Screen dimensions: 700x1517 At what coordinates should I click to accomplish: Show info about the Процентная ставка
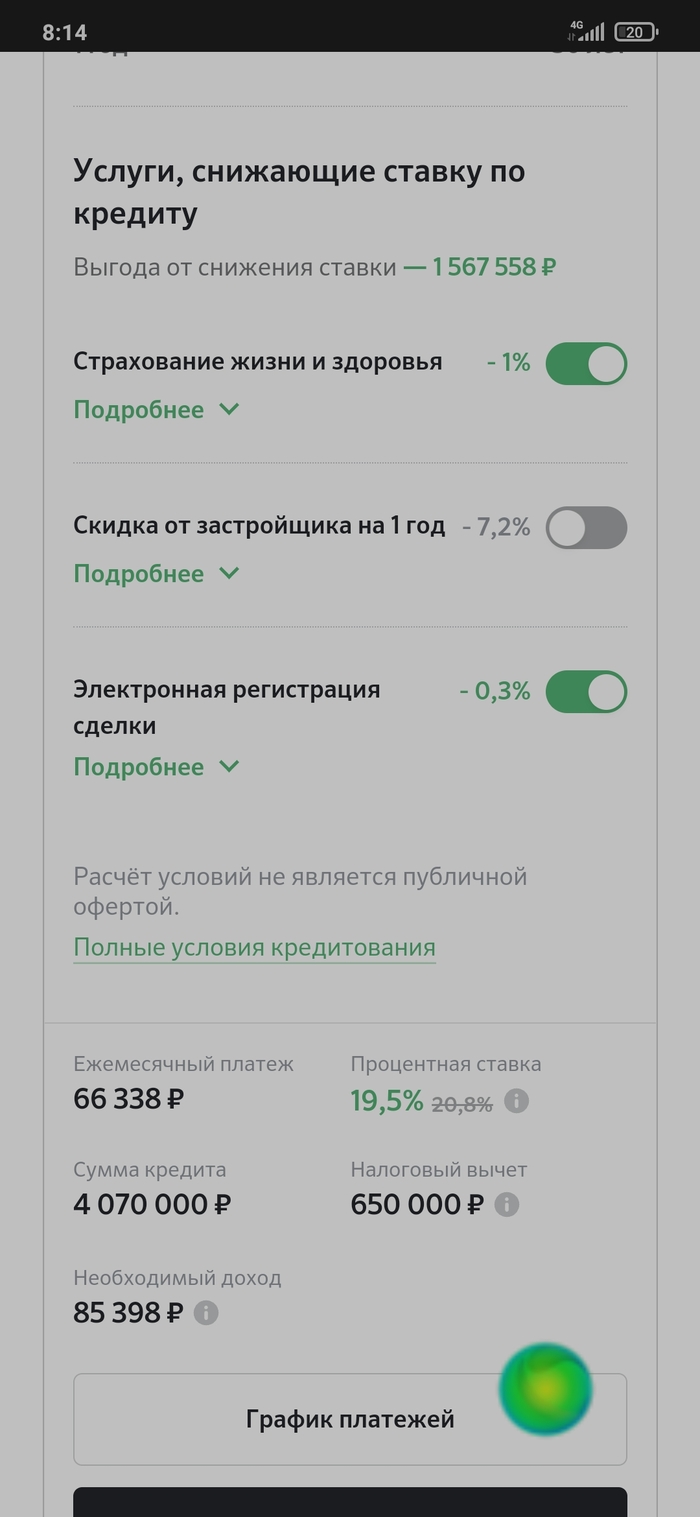(x=516, y=1102)
